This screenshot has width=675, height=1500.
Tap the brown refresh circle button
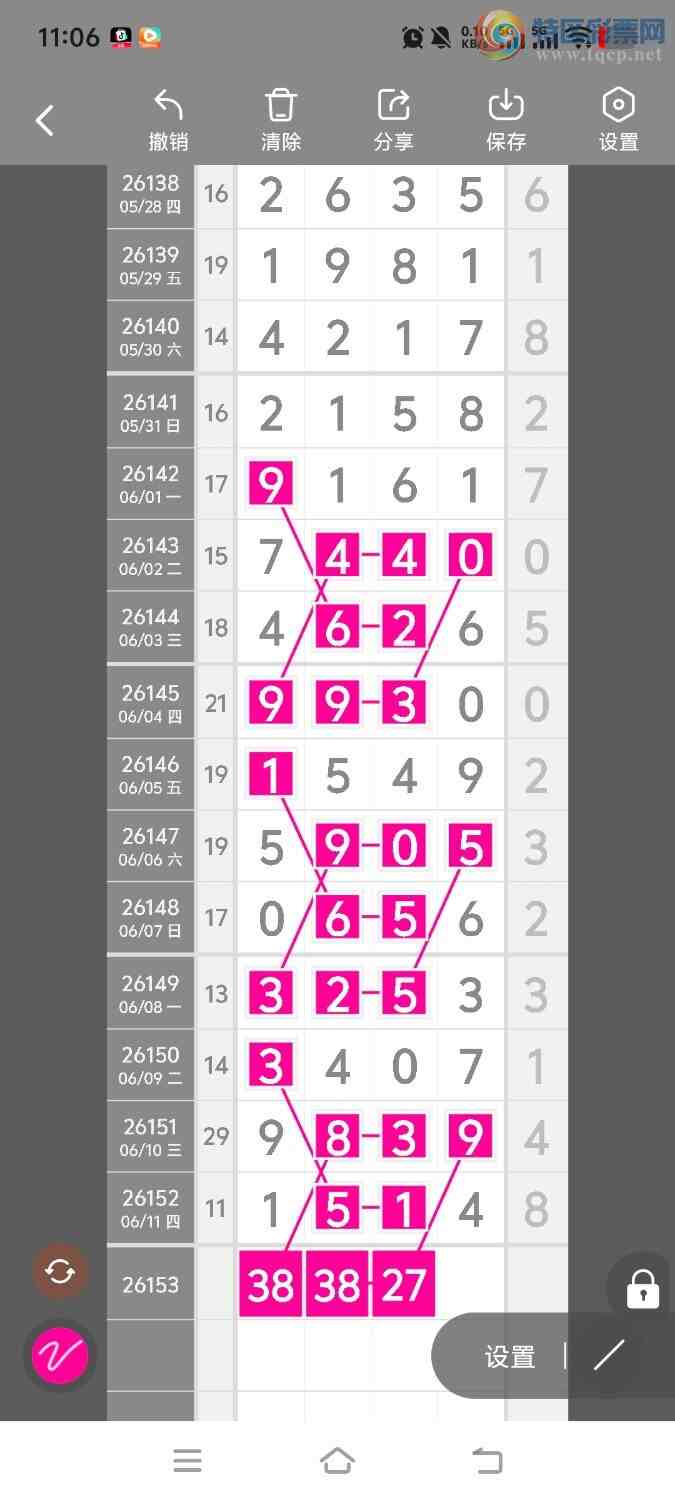tap(60, 1272)
